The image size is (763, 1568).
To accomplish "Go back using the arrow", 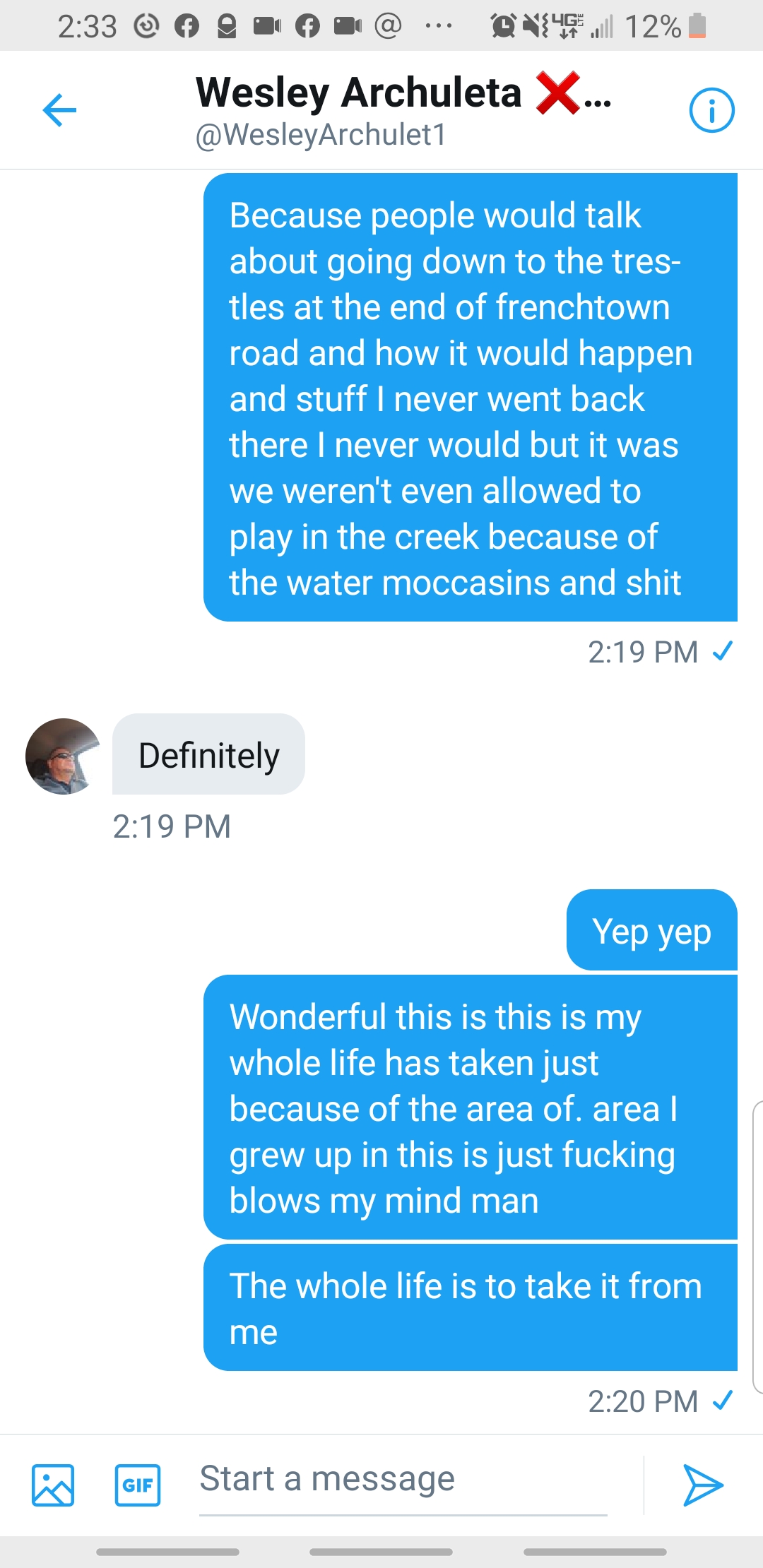I will pos(59,110).
